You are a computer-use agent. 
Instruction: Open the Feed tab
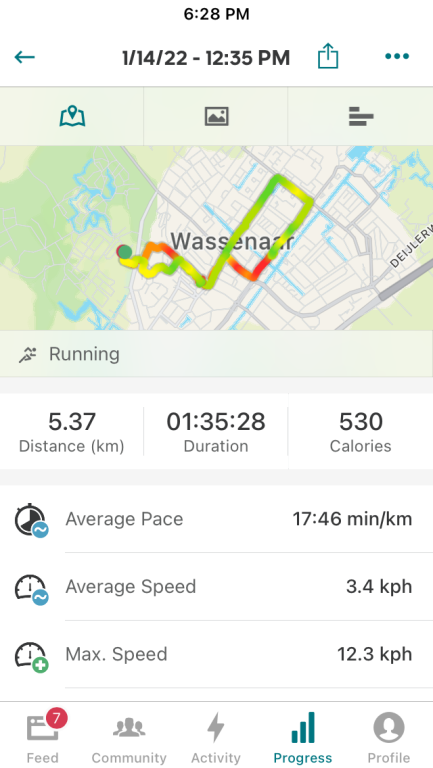(x=43, y=737)
